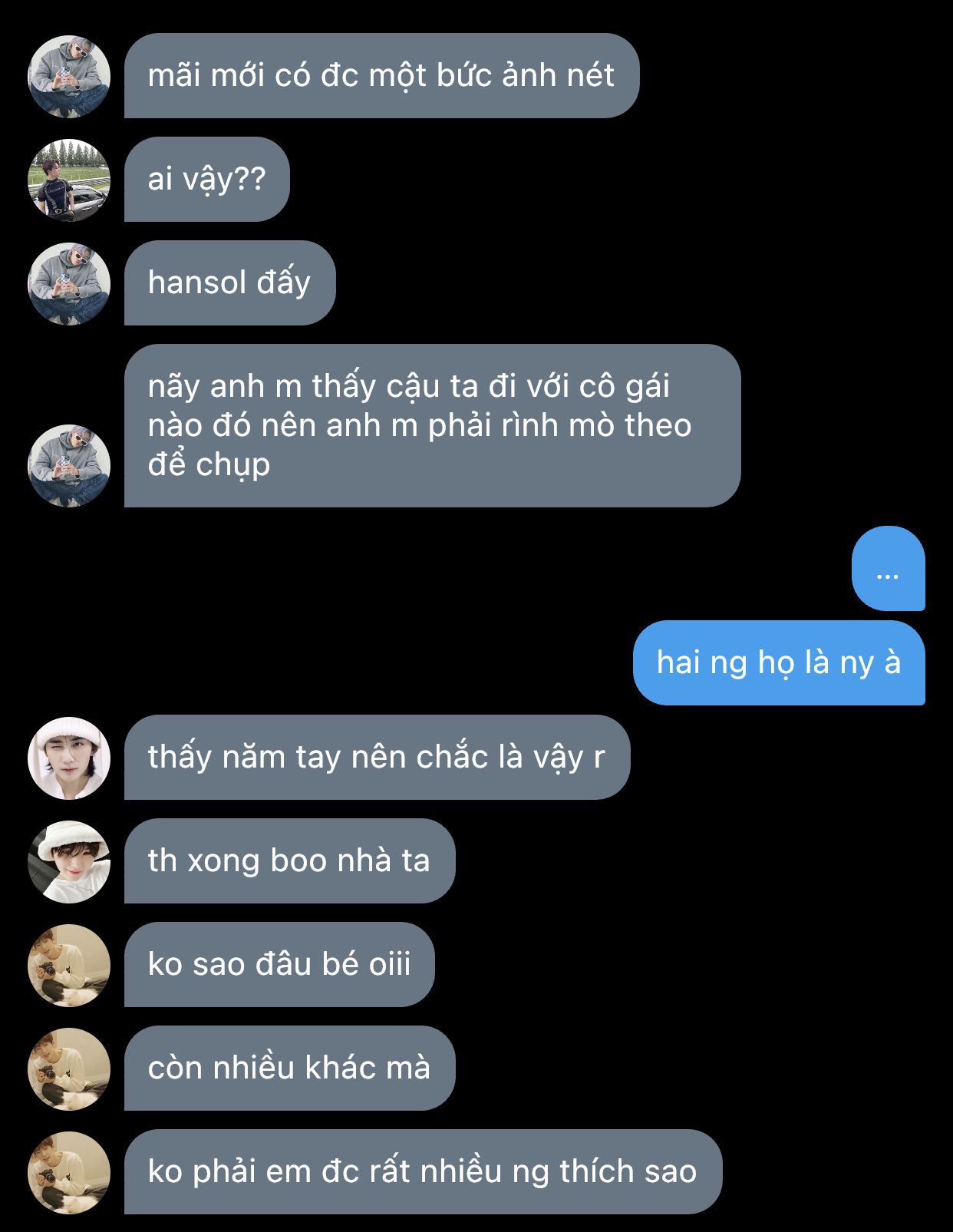Tap avatar next to "còn nhiều khác mà"
953x1232 pixels.
69,1069
